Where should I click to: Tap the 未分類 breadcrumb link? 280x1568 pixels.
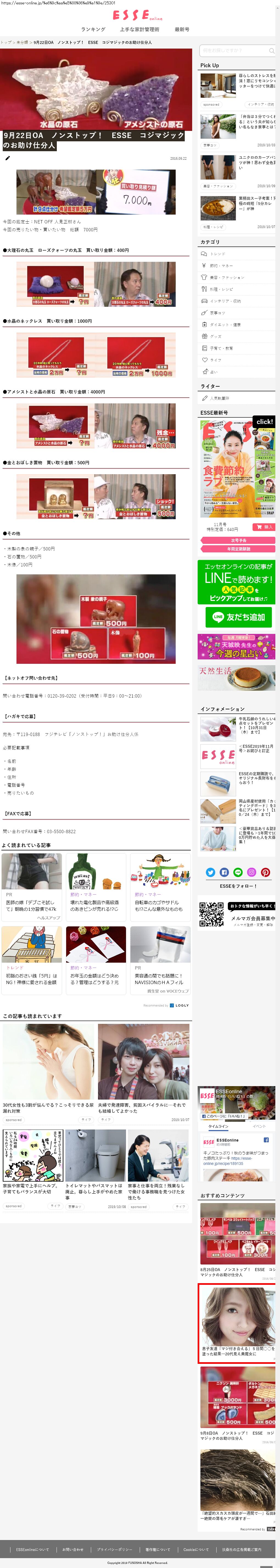click(x=22, y=43)
